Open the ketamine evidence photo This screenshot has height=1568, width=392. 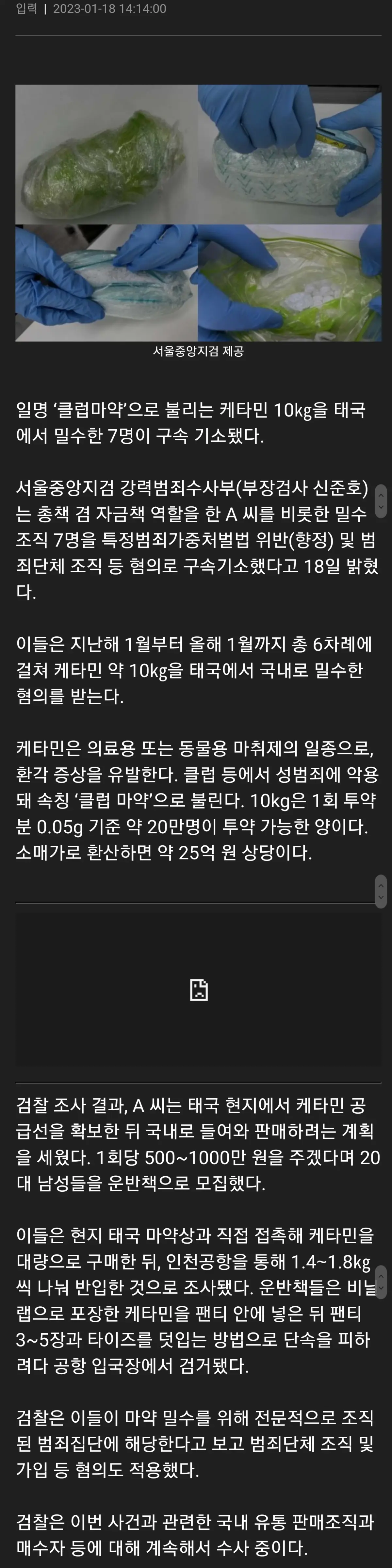coord(198,212)
